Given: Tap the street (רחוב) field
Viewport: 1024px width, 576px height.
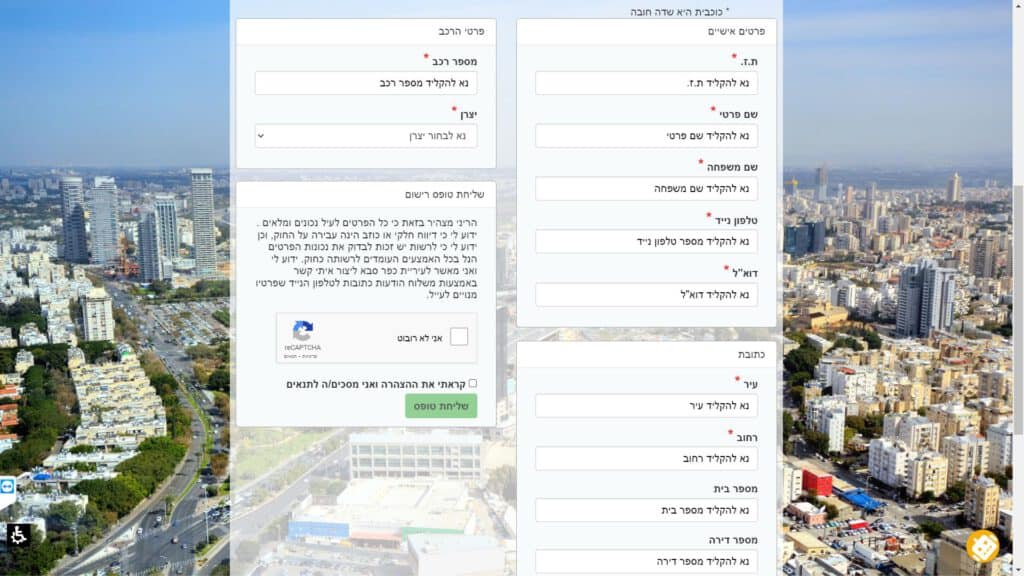Looking at the screenshot, I should [646, 459].
